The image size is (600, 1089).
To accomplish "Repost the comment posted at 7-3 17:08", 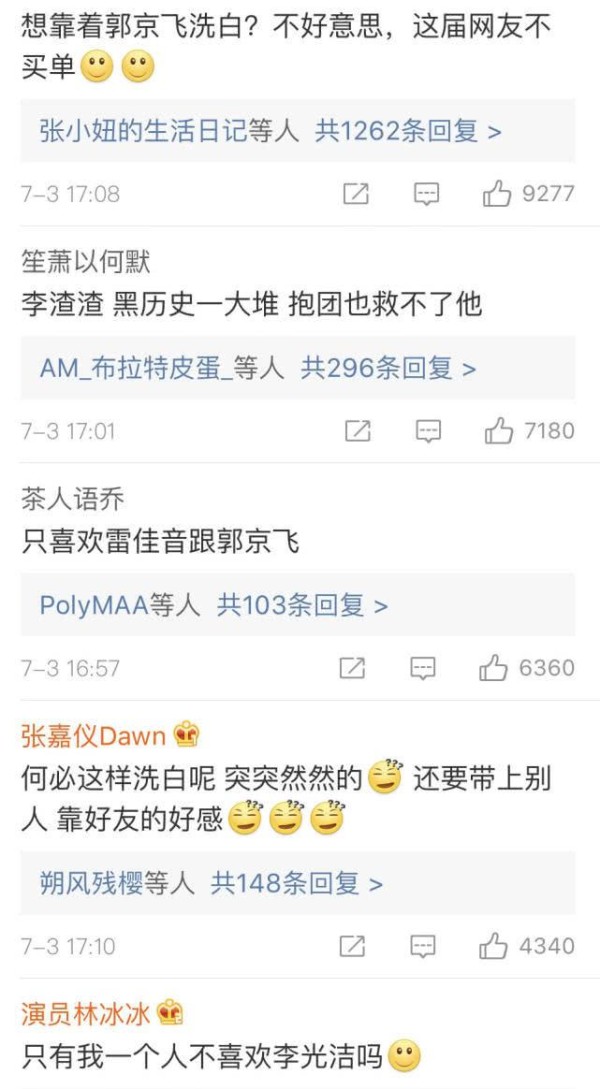I will (356, 194).
